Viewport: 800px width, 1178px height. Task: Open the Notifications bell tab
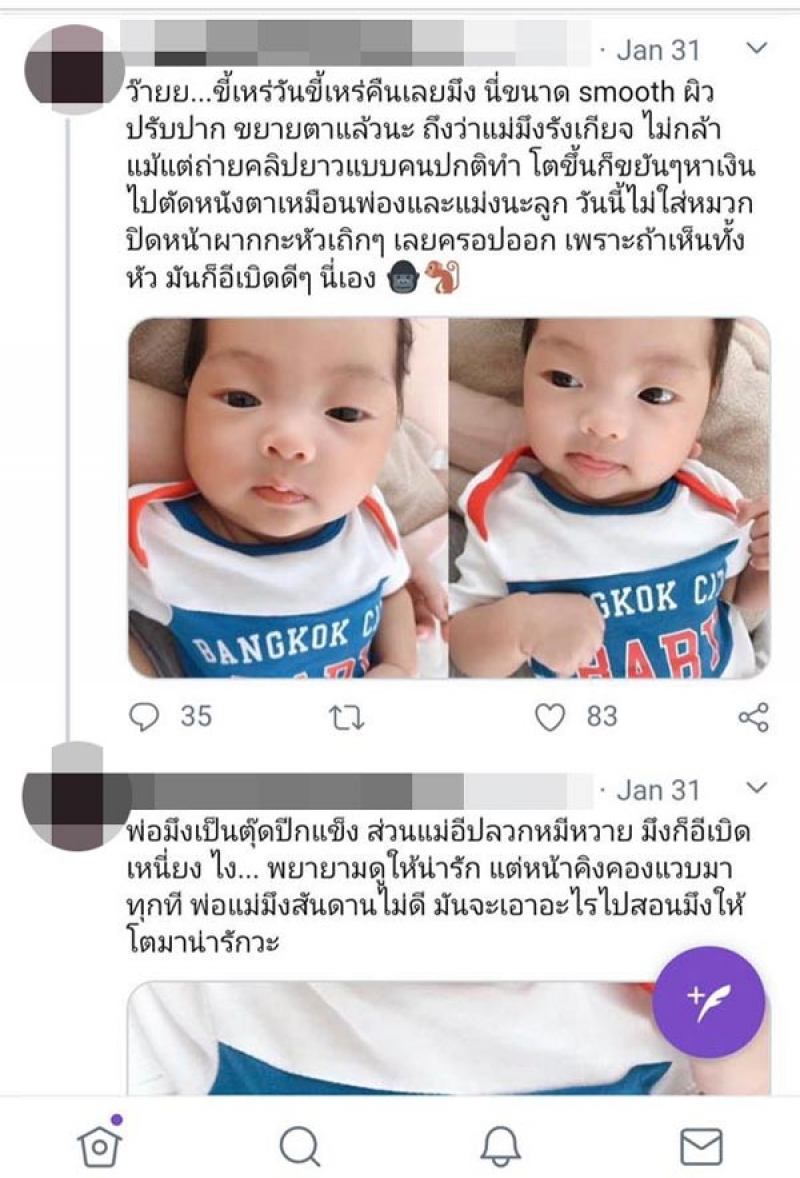(499, 1145)
